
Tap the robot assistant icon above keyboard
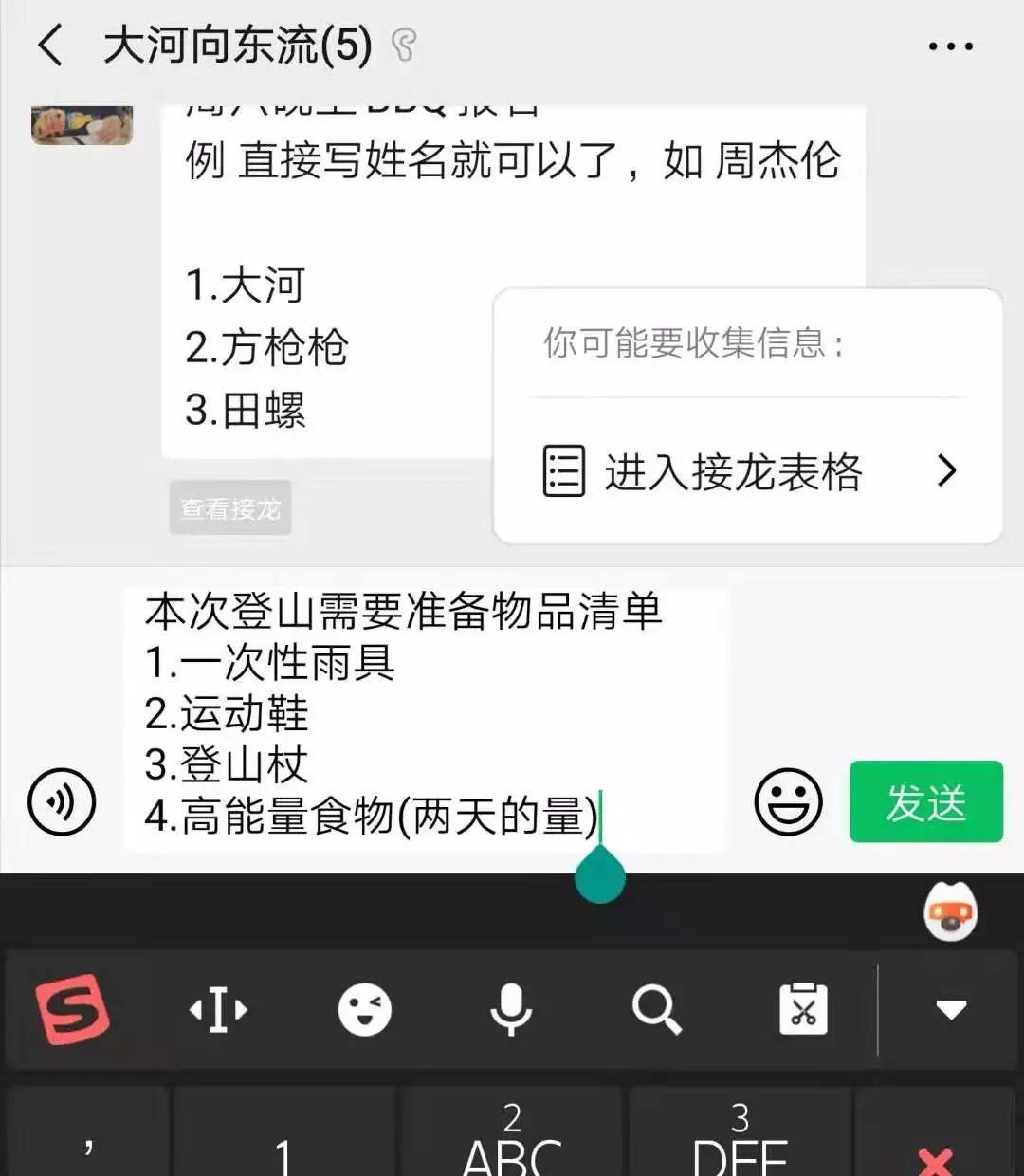tap(950, 913)
